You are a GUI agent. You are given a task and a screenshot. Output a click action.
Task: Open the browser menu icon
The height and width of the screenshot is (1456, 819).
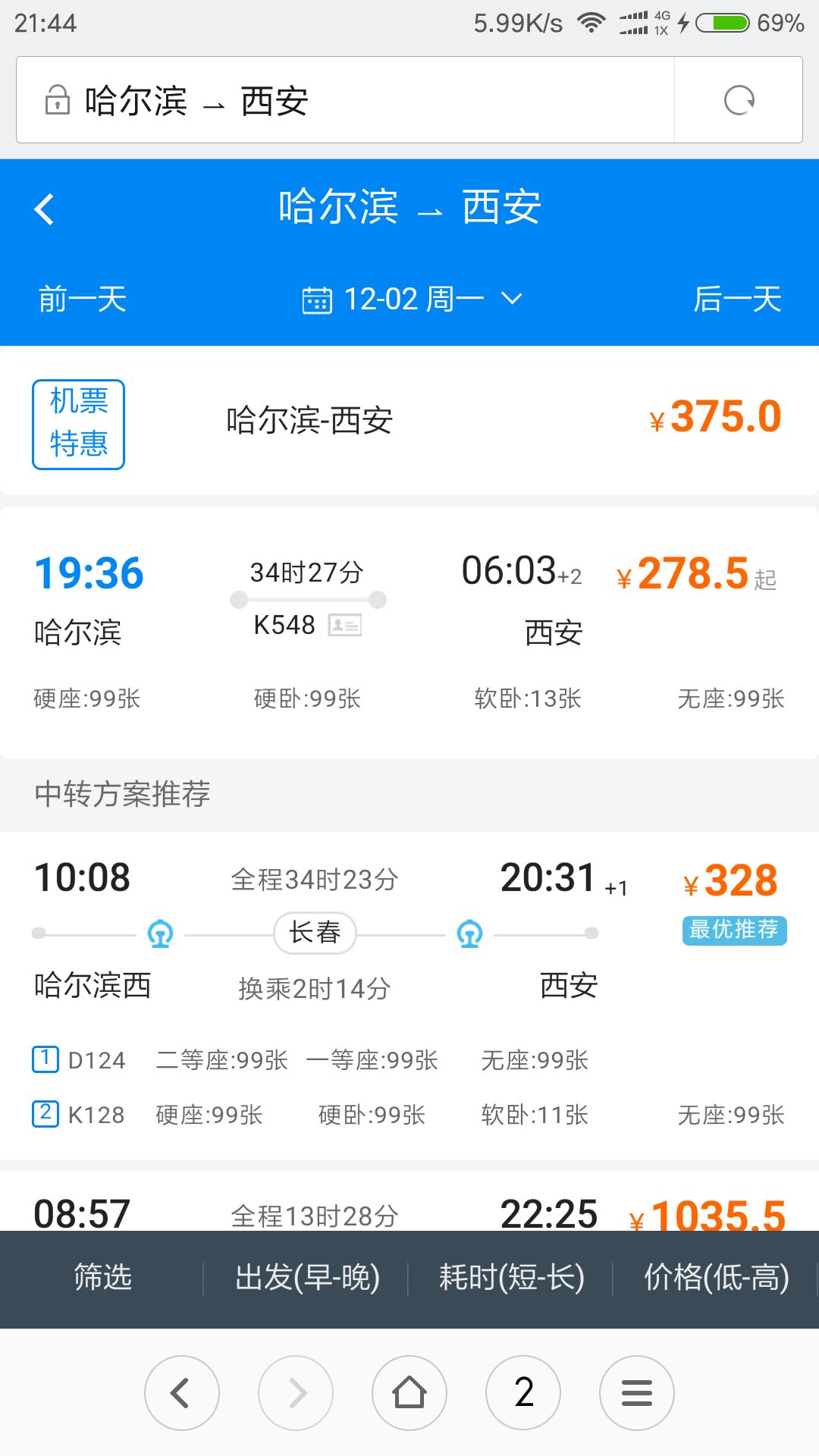click(x=637, y=1392)
